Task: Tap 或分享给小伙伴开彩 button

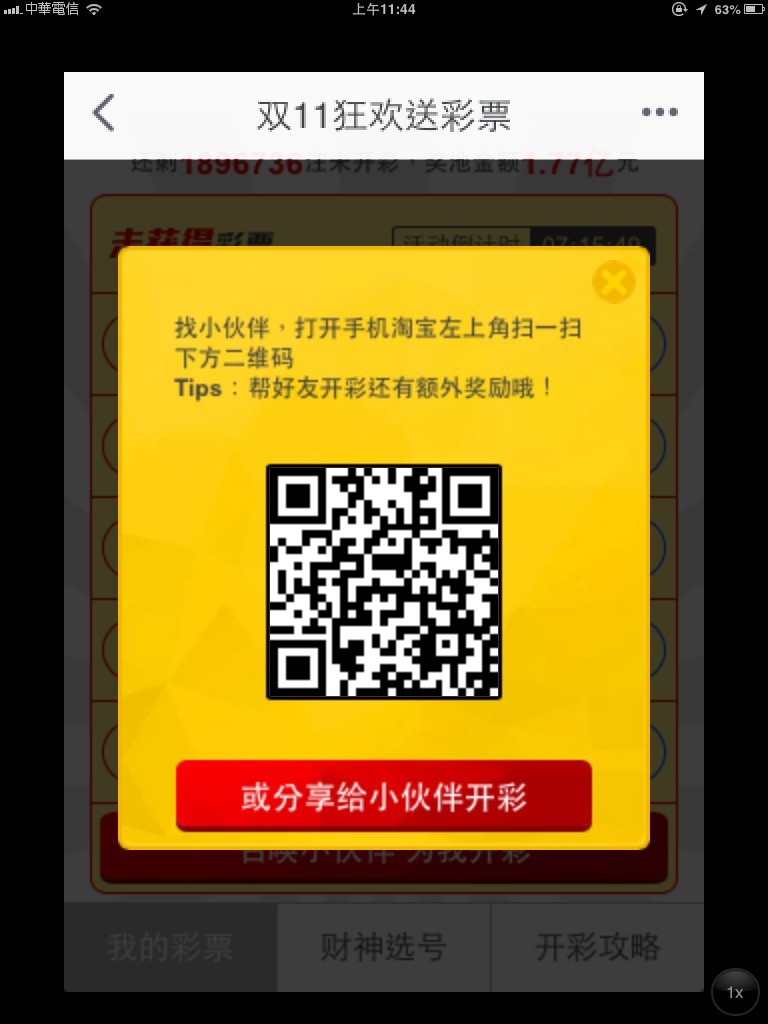Action: click(384, 796)
